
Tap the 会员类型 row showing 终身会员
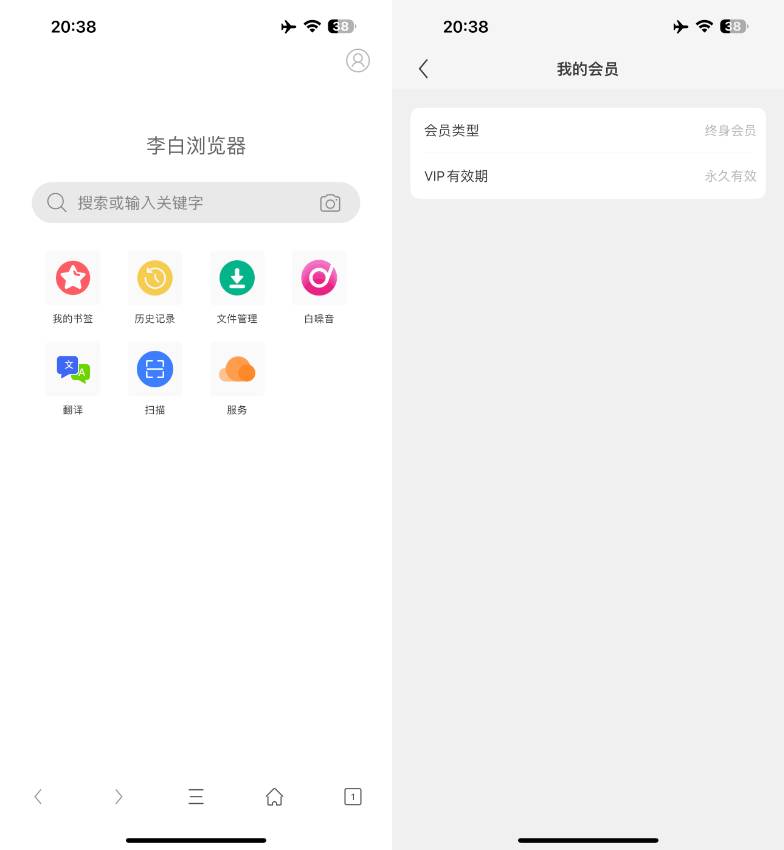point(588,130)
